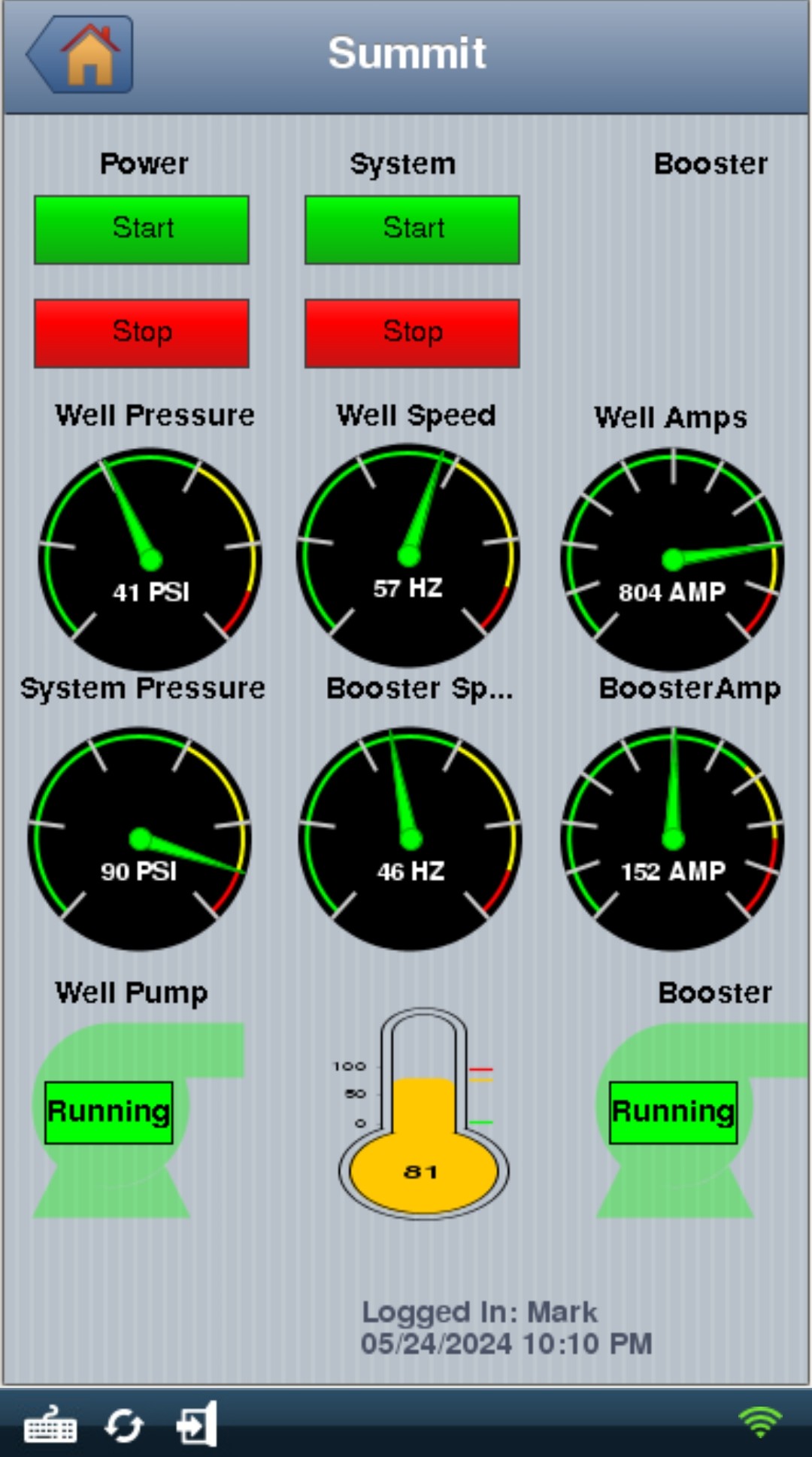
Task: Tap the Start button under Power
Action: coord(141,229)
